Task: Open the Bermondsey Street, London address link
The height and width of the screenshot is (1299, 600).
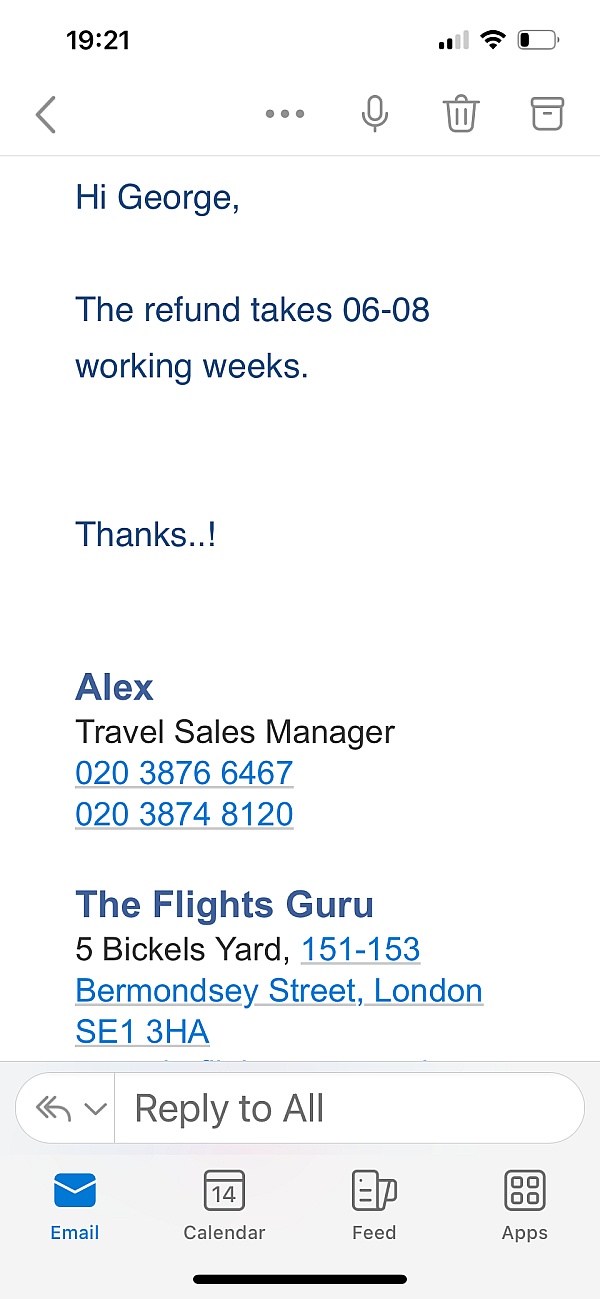Action: [279, 991]
